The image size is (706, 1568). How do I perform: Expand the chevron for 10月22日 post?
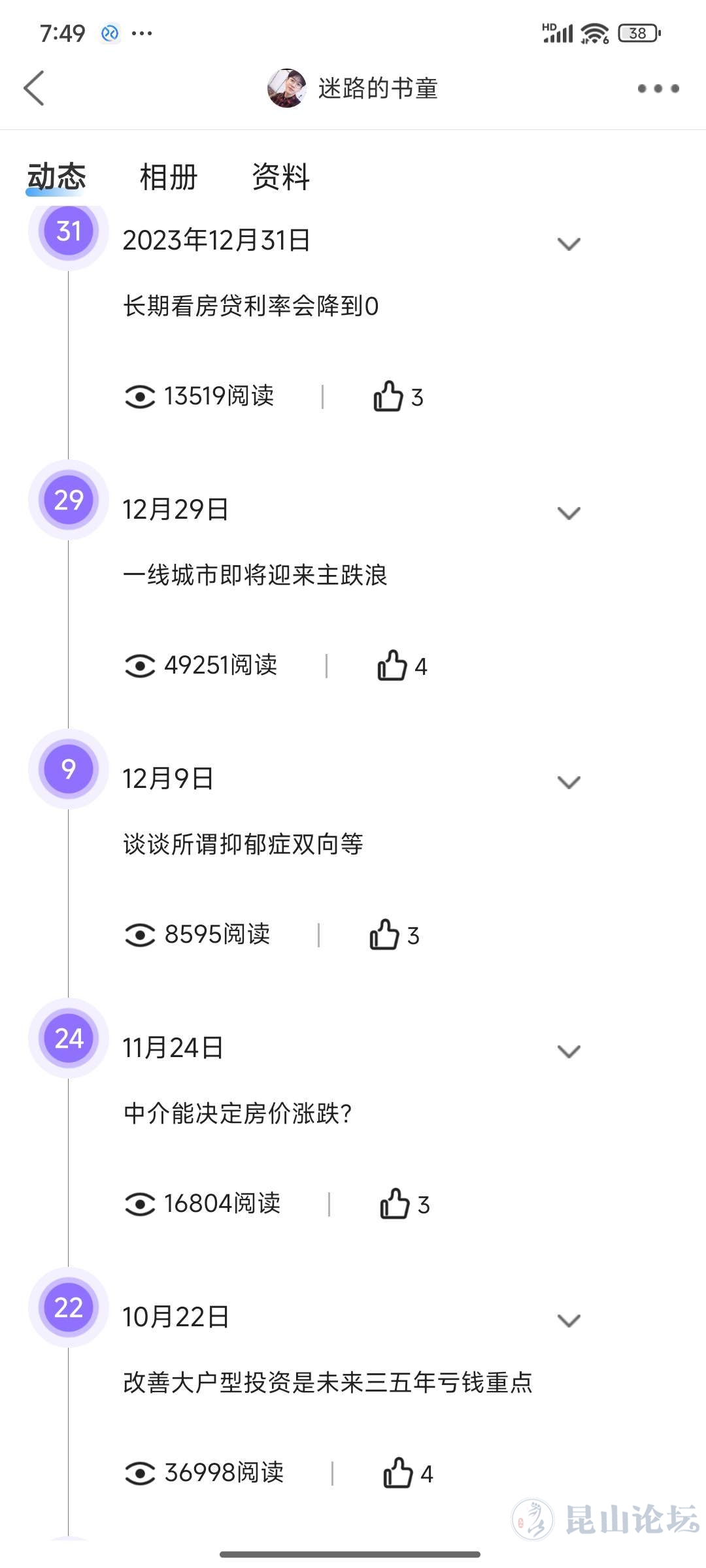(569, 1320)
